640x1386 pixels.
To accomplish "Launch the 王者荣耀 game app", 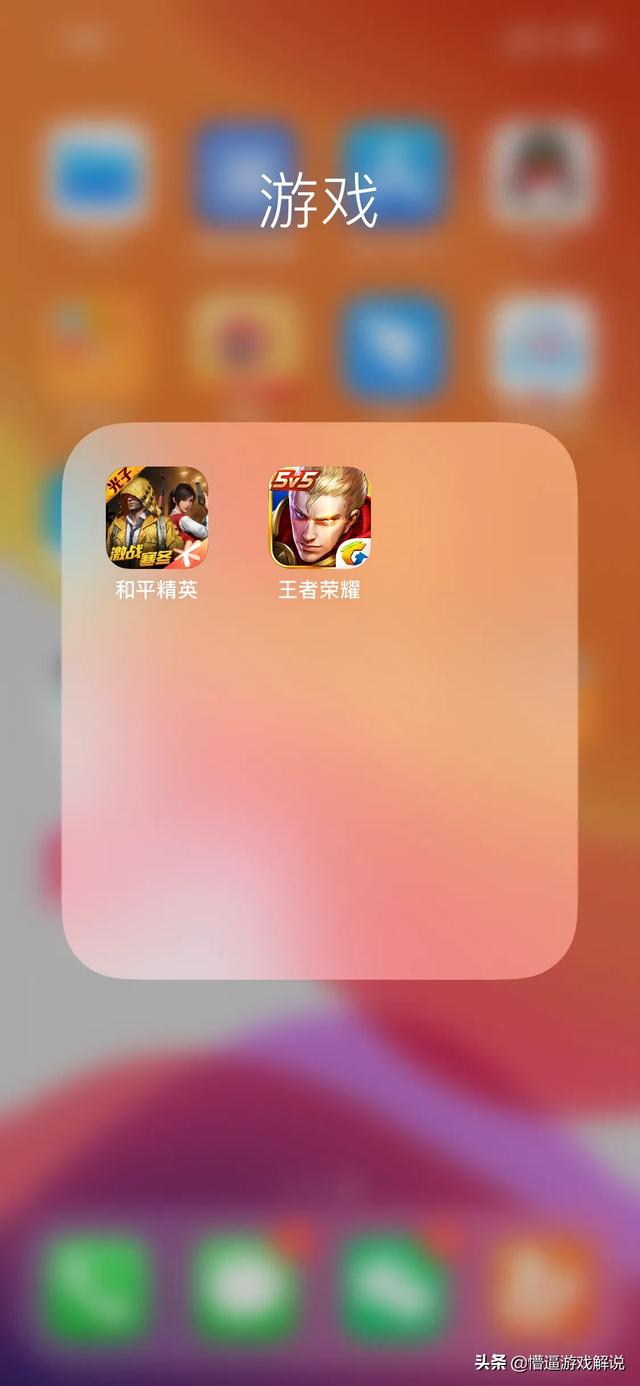I will coord(319,518).
